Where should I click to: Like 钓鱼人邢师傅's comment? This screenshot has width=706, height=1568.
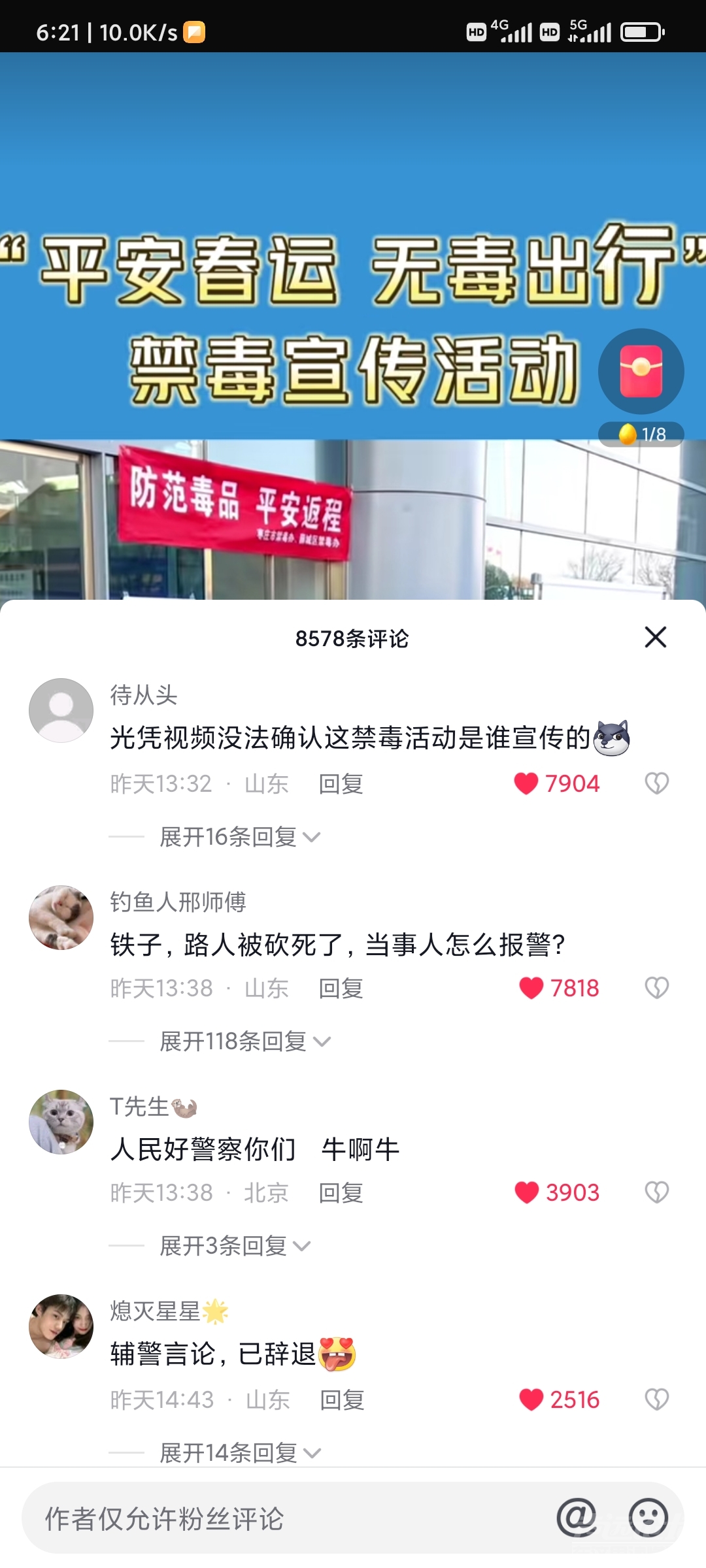tap(531, 988)
